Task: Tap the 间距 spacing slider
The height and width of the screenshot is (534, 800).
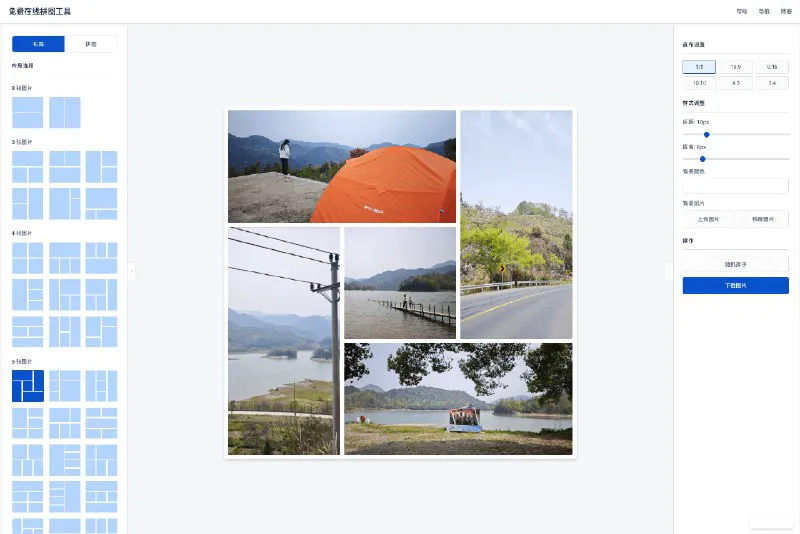Action: pos(706,133)
